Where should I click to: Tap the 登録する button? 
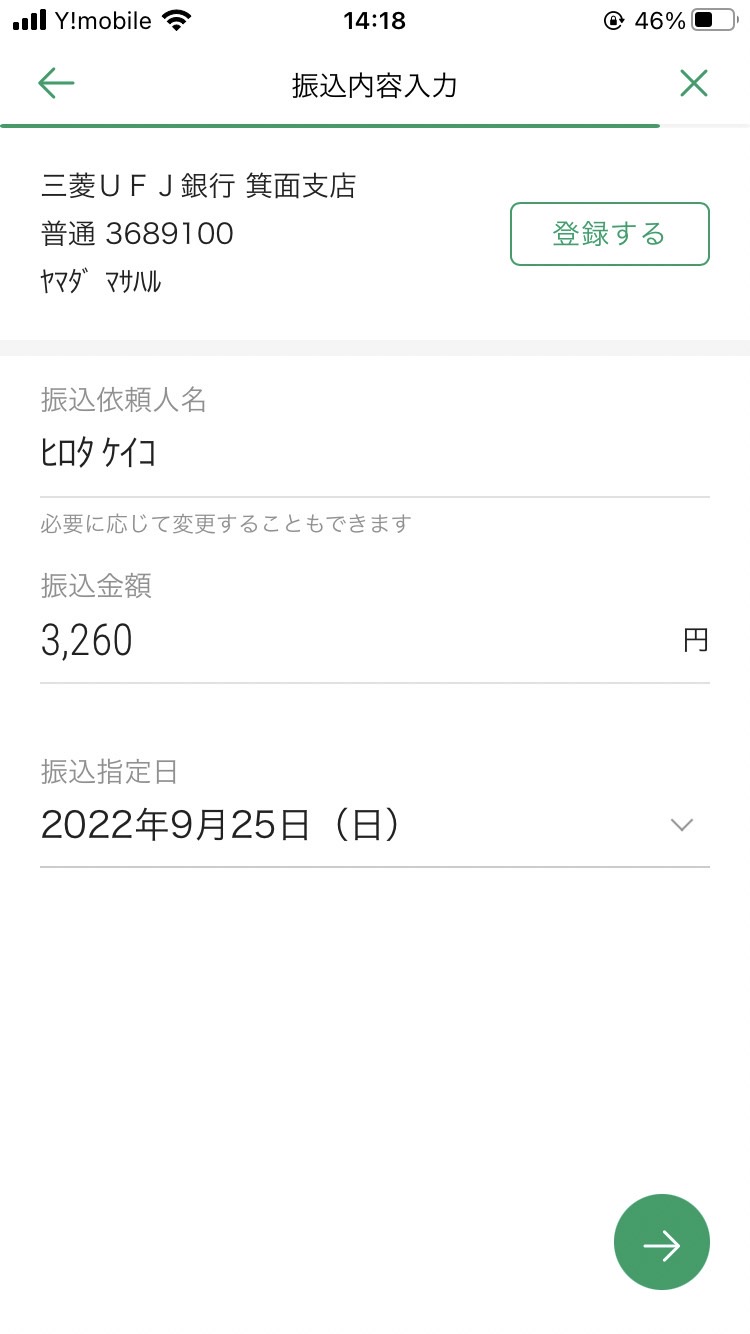coord(609,234)
